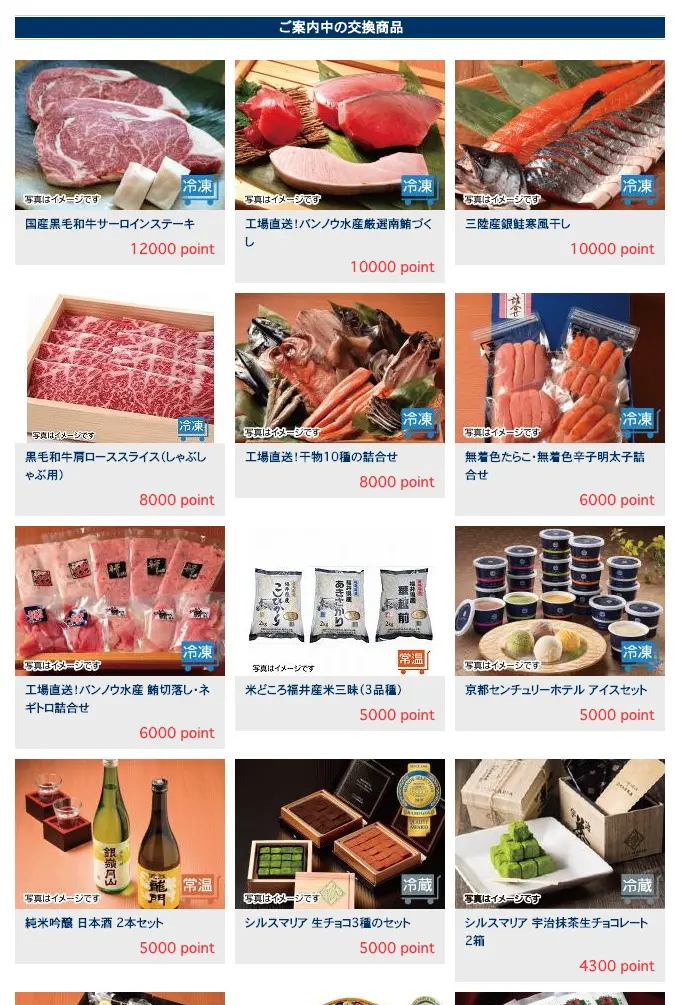View 干物10種の詰合せ product
This screenshot has height=1005, width=682.
[x=339, y=368]
